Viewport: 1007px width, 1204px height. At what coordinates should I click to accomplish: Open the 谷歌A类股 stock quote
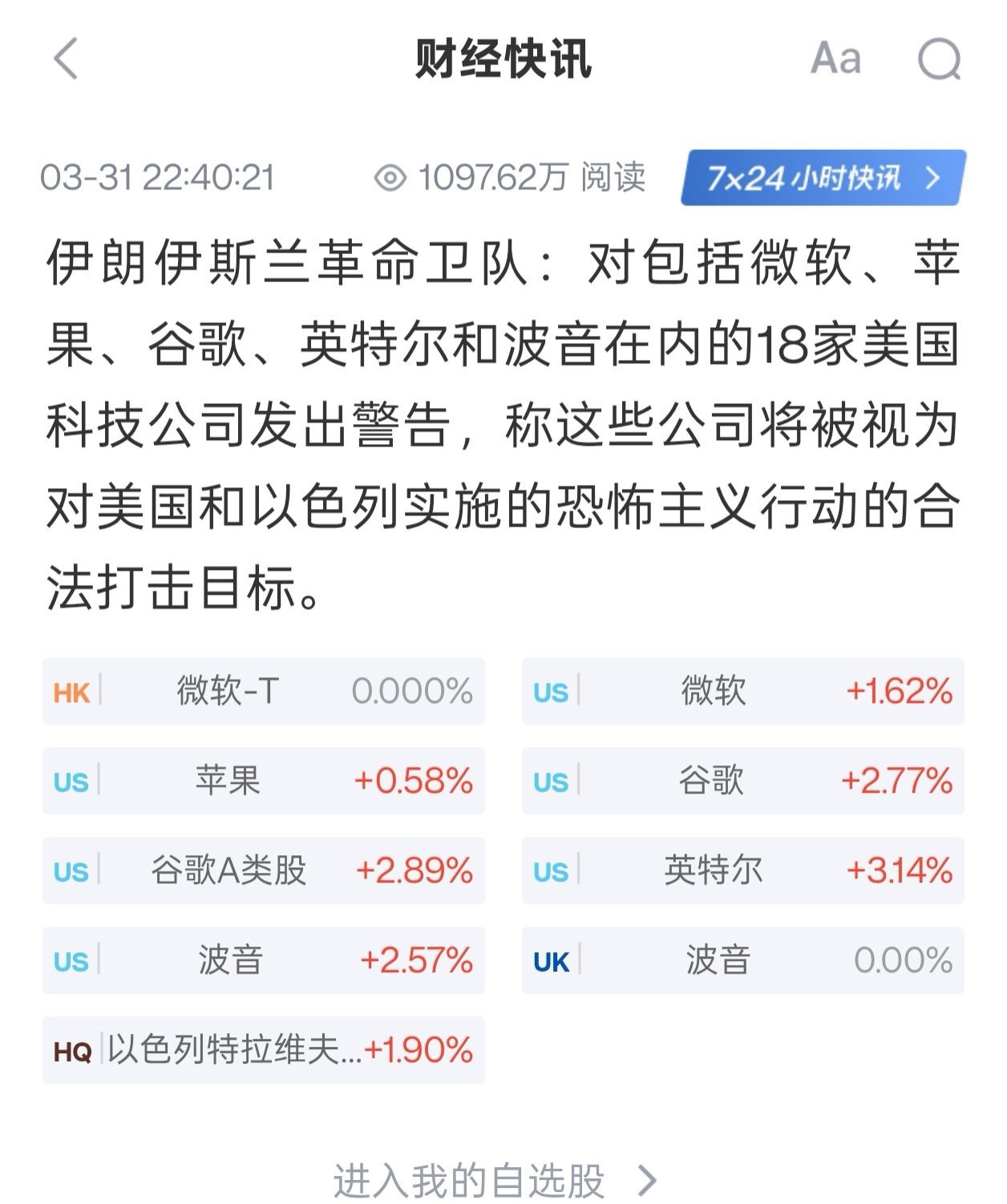click(263, 871)
